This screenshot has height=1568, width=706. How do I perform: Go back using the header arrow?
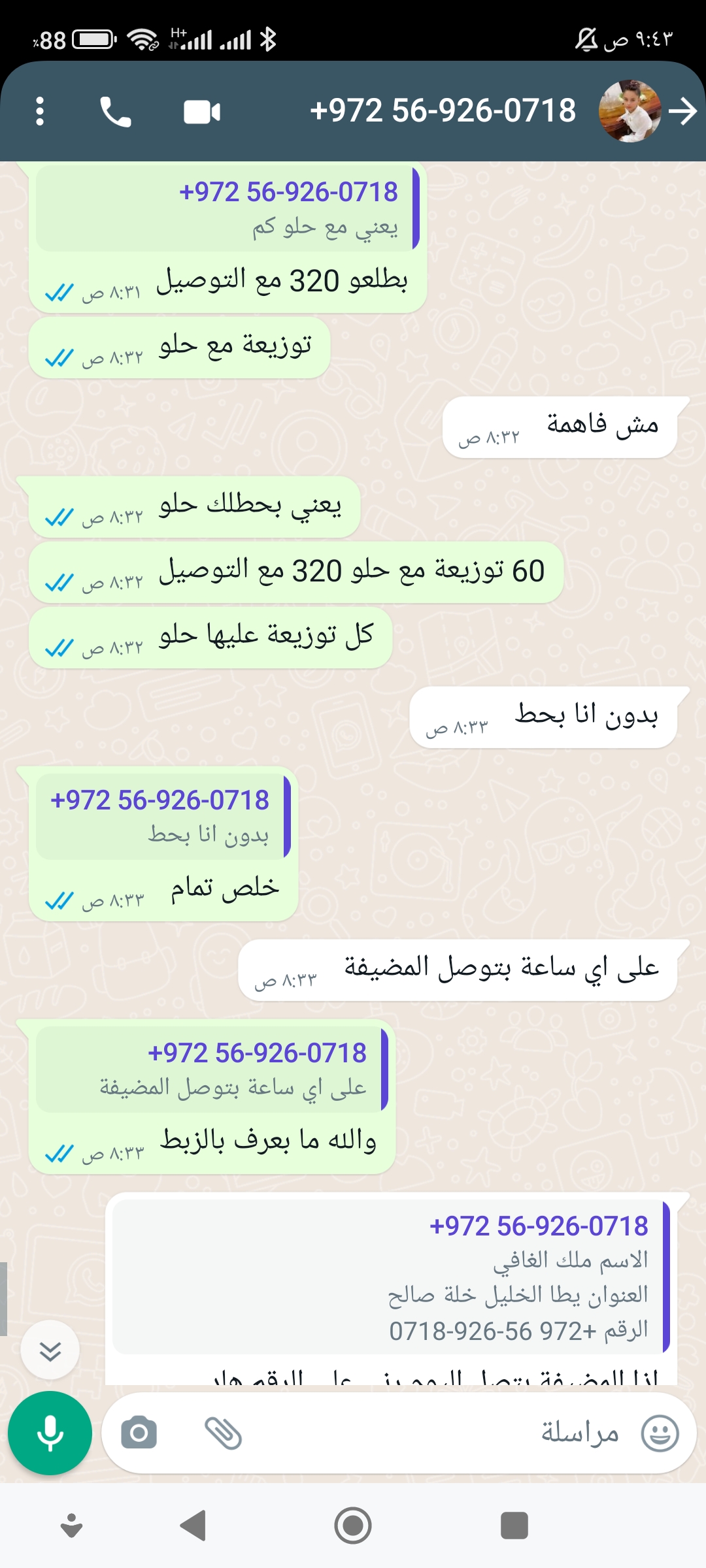684,111
